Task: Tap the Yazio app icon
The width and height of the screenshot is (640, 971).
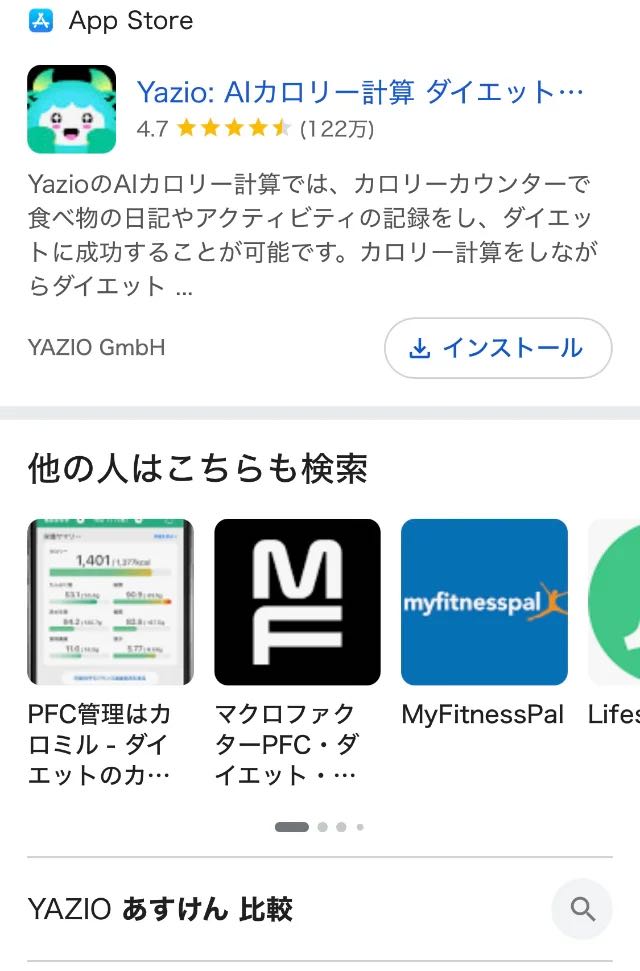Action: pyautogui.click(x=71, y=109)
